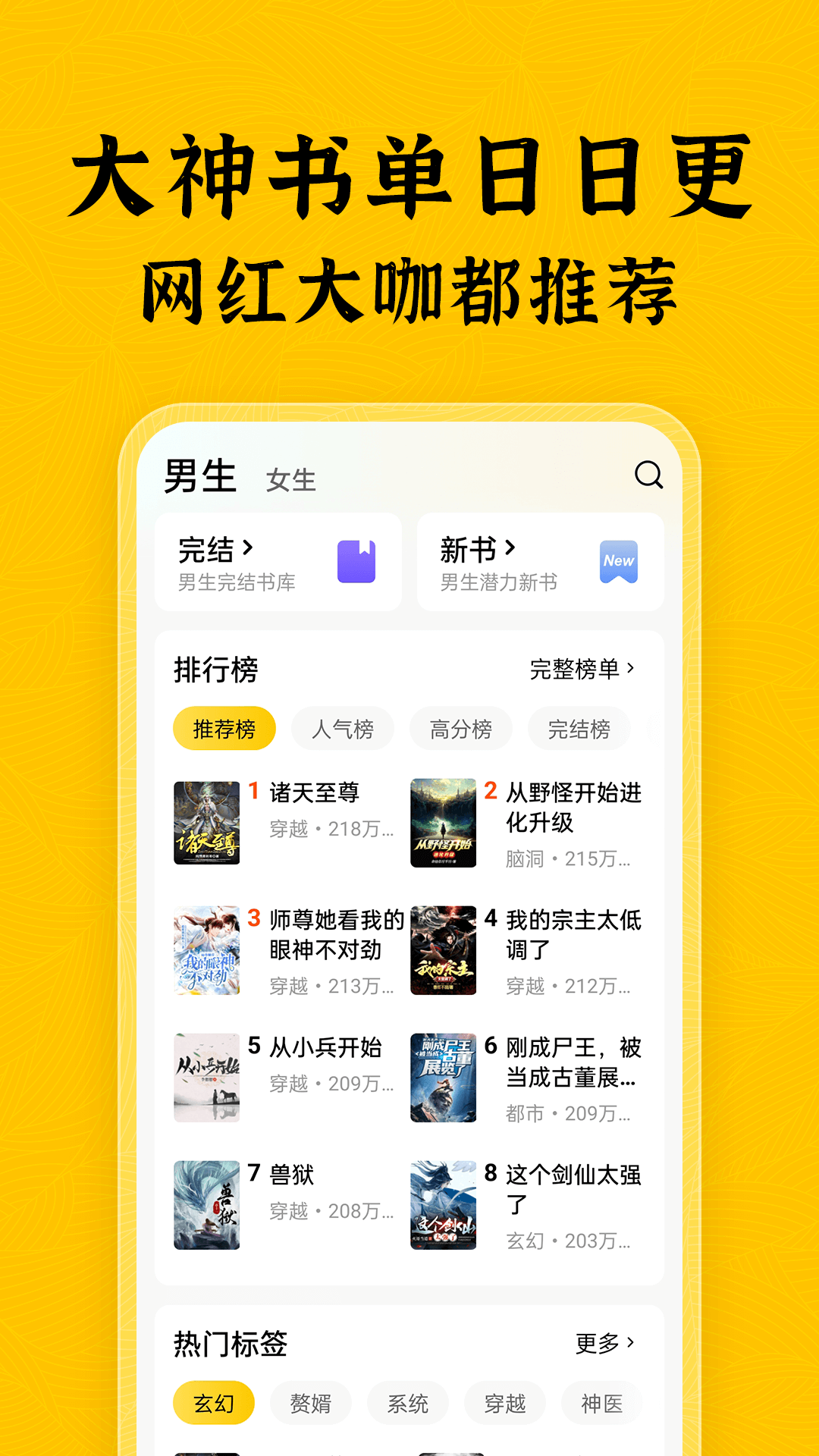Select the 系统 hot tag
Image resolution: width=819 pixels, height=1456 pixels.
pyautogui.click(x=407, y=1401)
